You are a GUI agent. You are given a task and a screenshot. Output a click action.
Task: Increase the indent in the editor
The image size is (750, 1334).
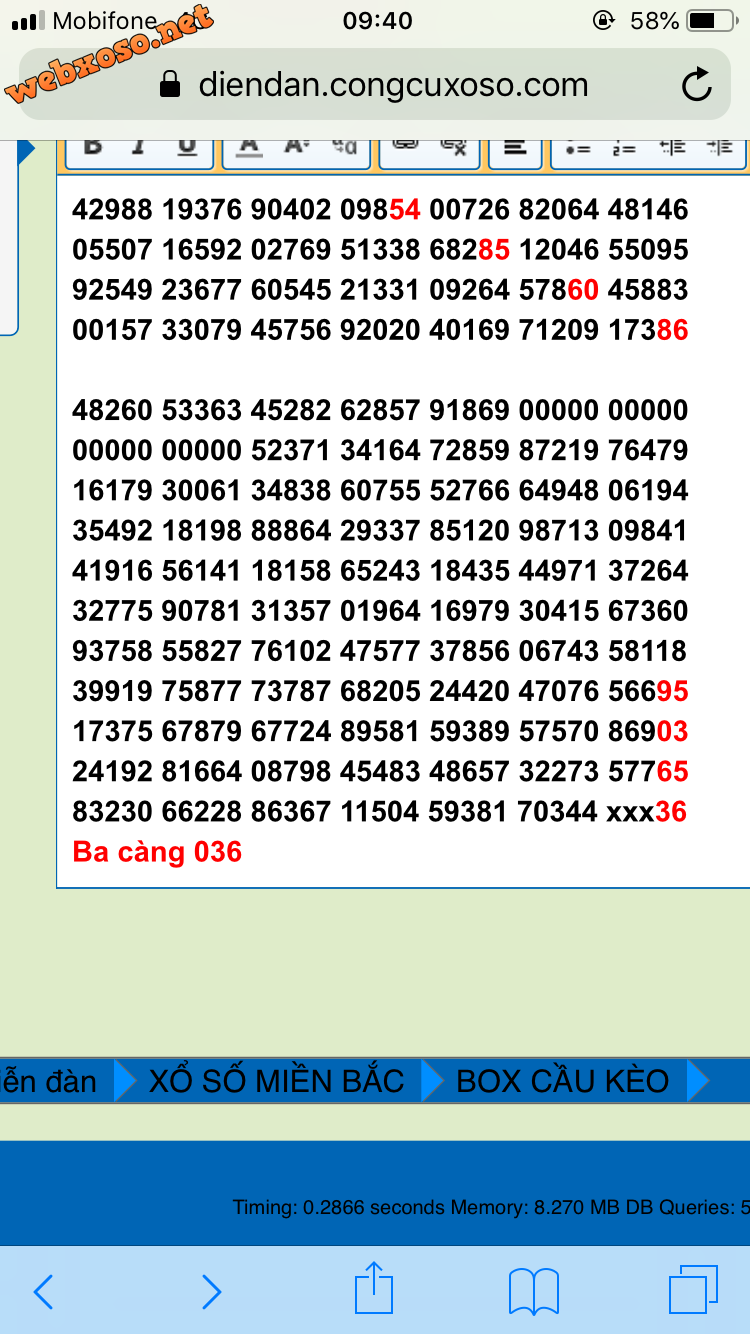click(x=720, y=147)
